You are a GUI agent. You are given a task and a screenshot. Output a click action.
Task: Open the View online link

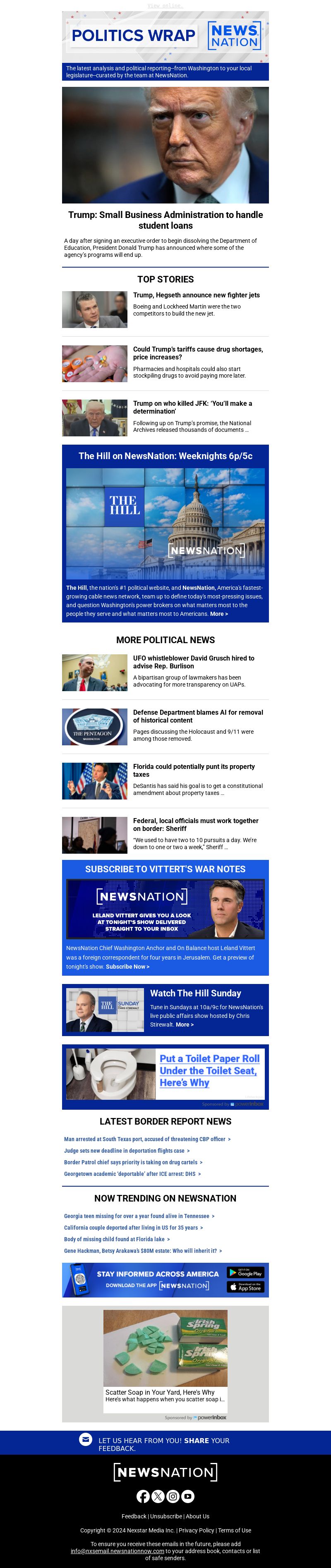pos(165,5)
